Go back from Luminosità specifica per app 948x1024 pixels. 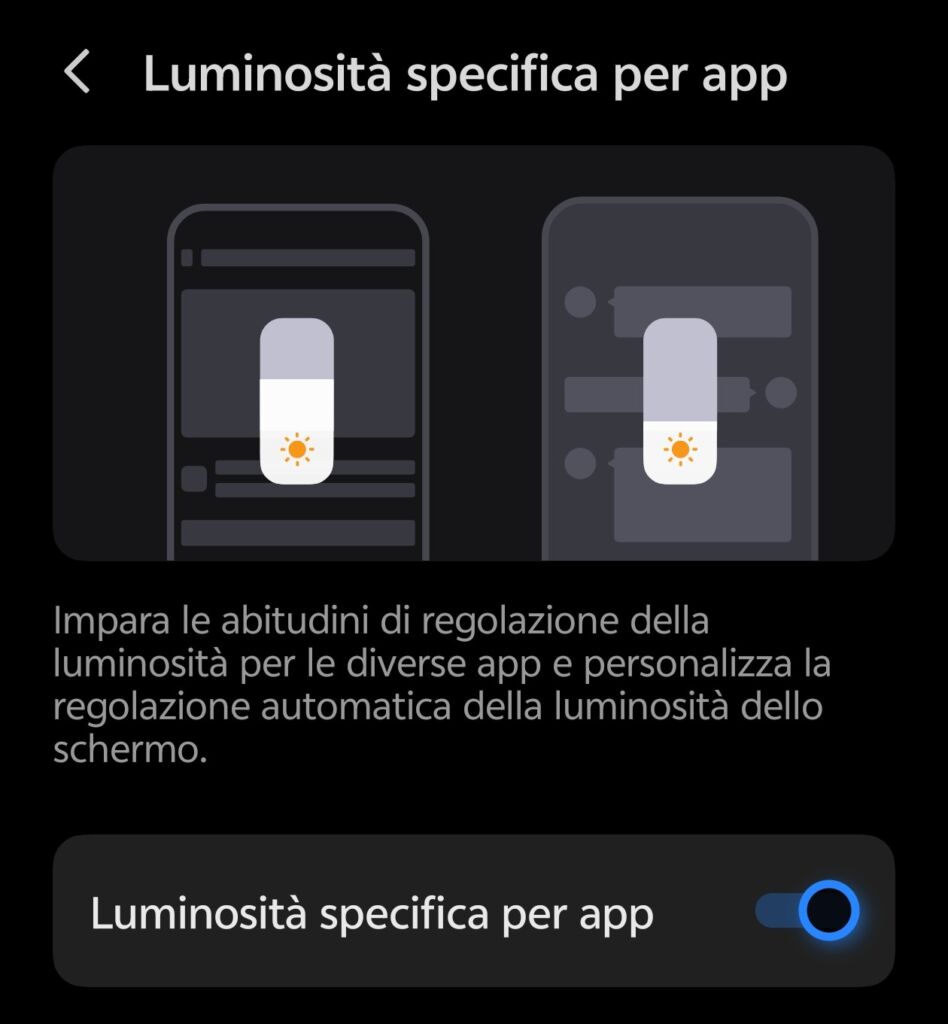point(77,74)
